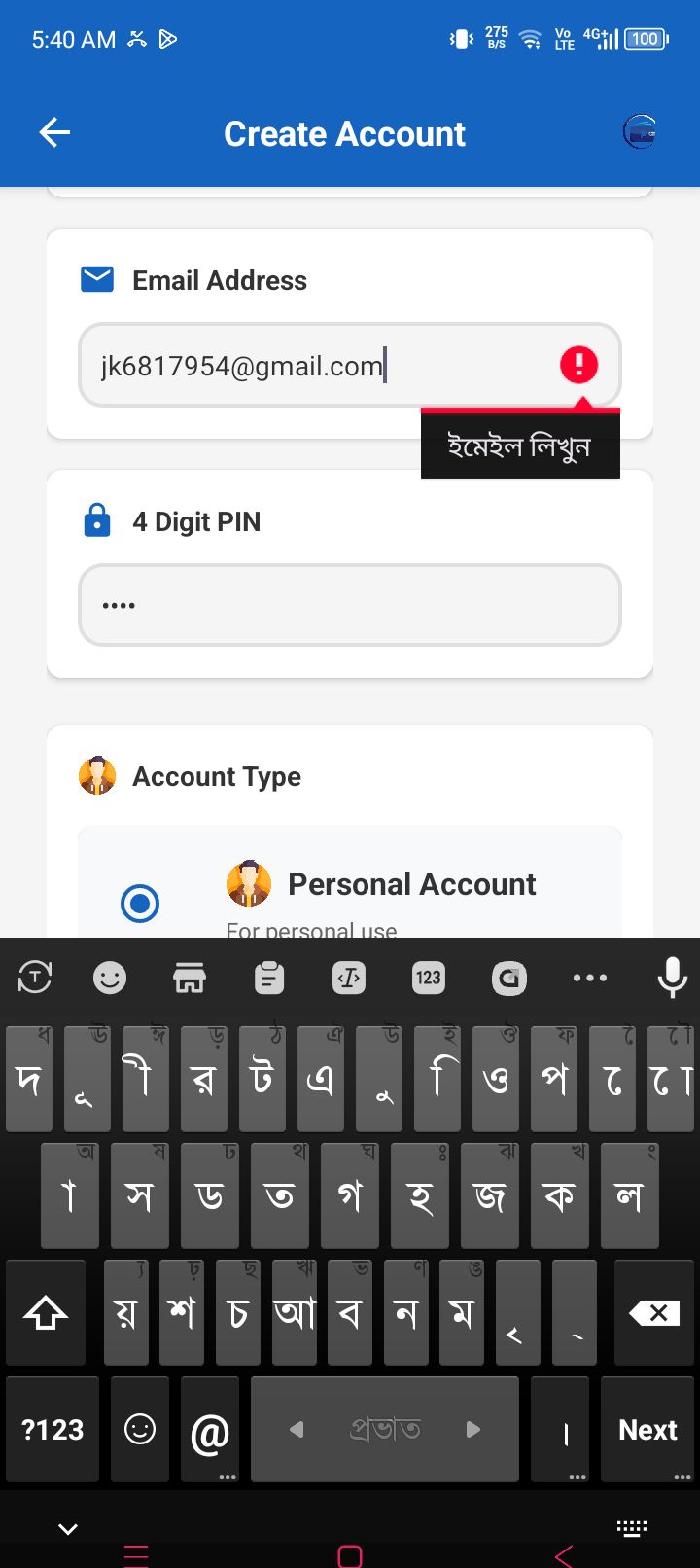
Task: Open more keyboard toolbar options
Action: 590,978
